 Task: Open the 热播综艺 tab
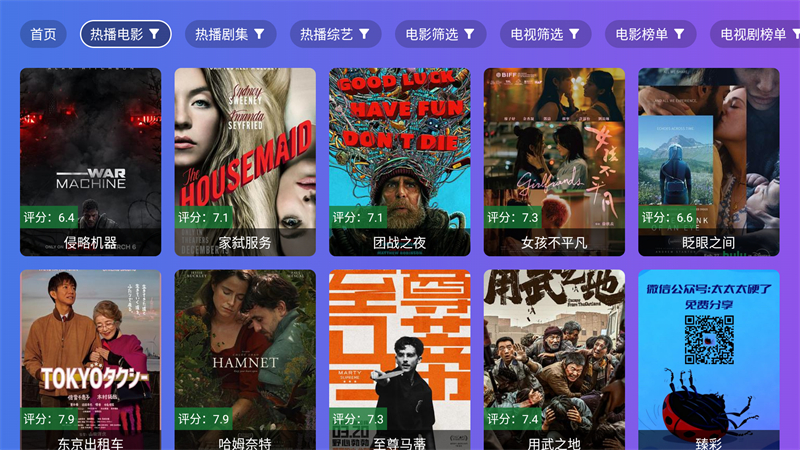point(335,34)
